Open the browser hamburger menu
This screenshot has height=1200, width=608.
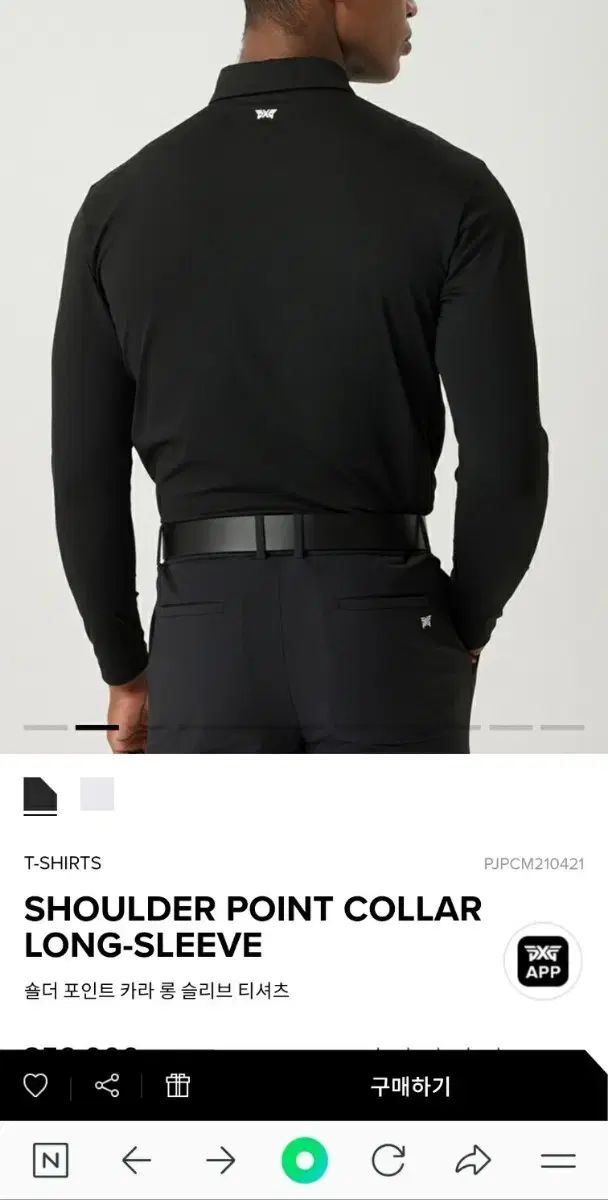[x=557, y=1161]
